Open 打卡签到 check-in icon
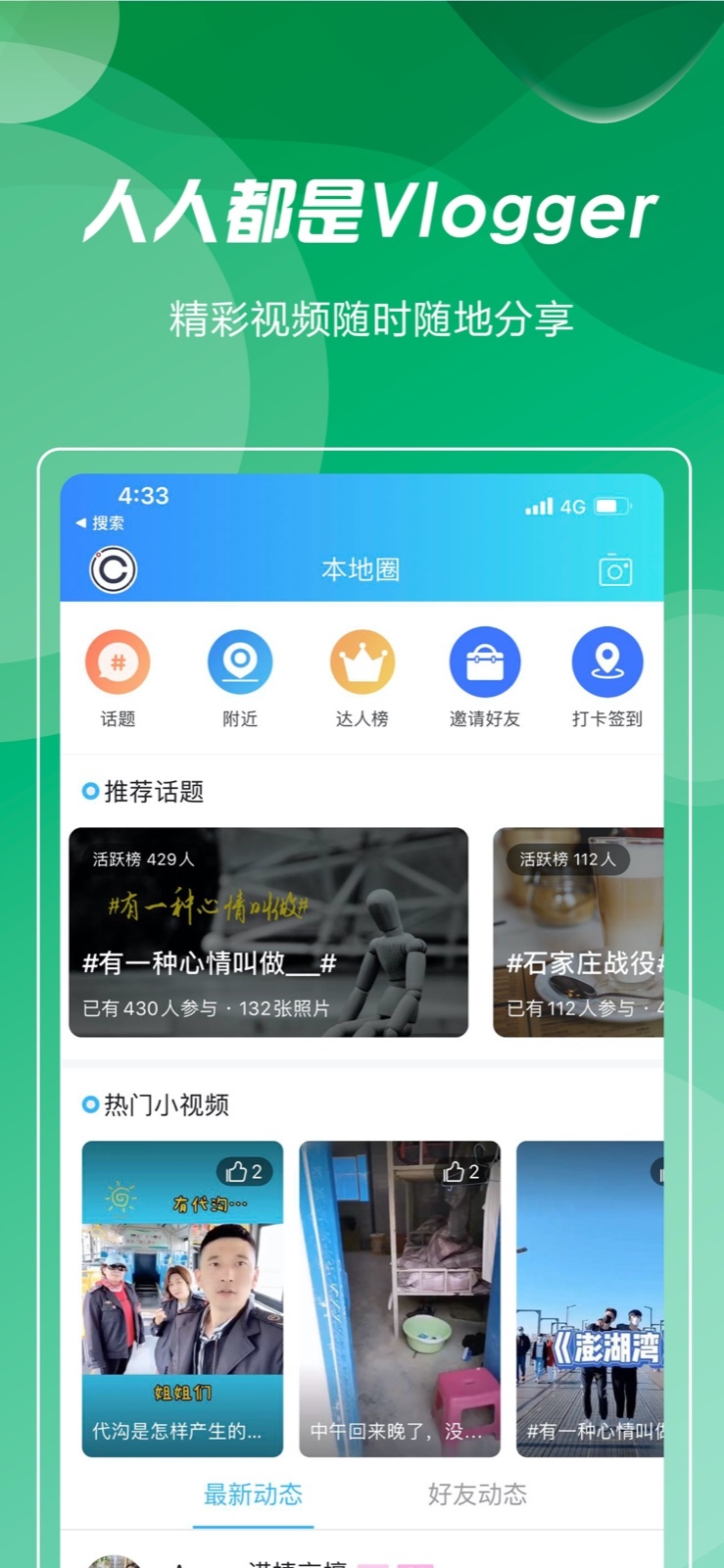This screenshot has height=1568, width=724. coord(605,662)
